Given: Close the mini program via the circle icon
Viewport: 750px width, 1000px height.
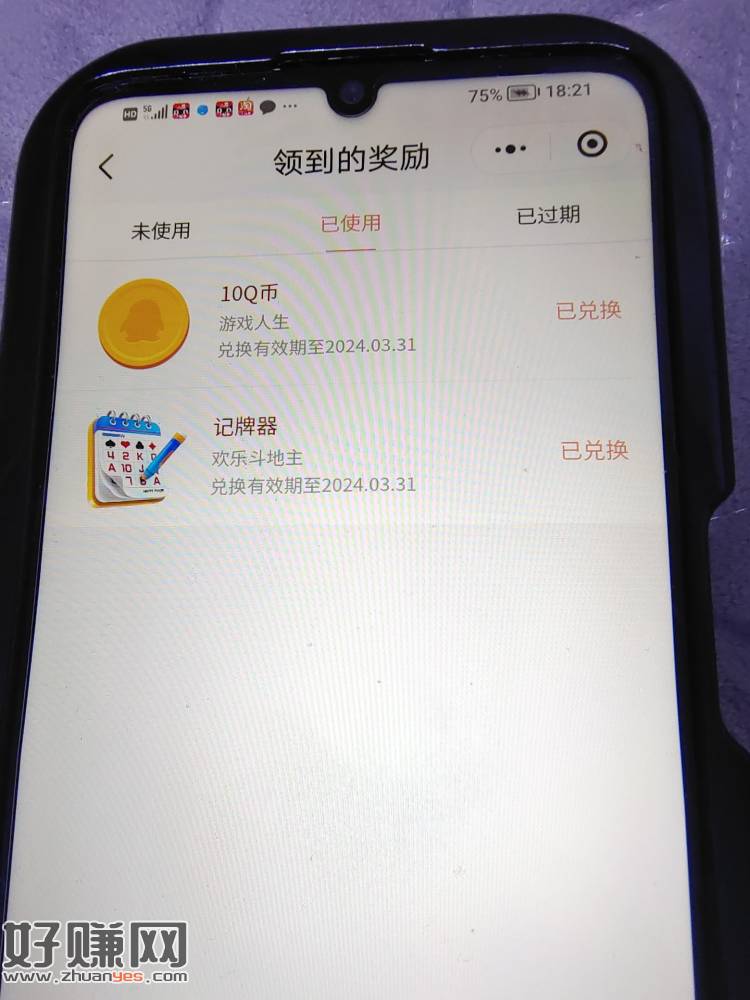Looking at the screenshot, I should click(x=592, y=144).
